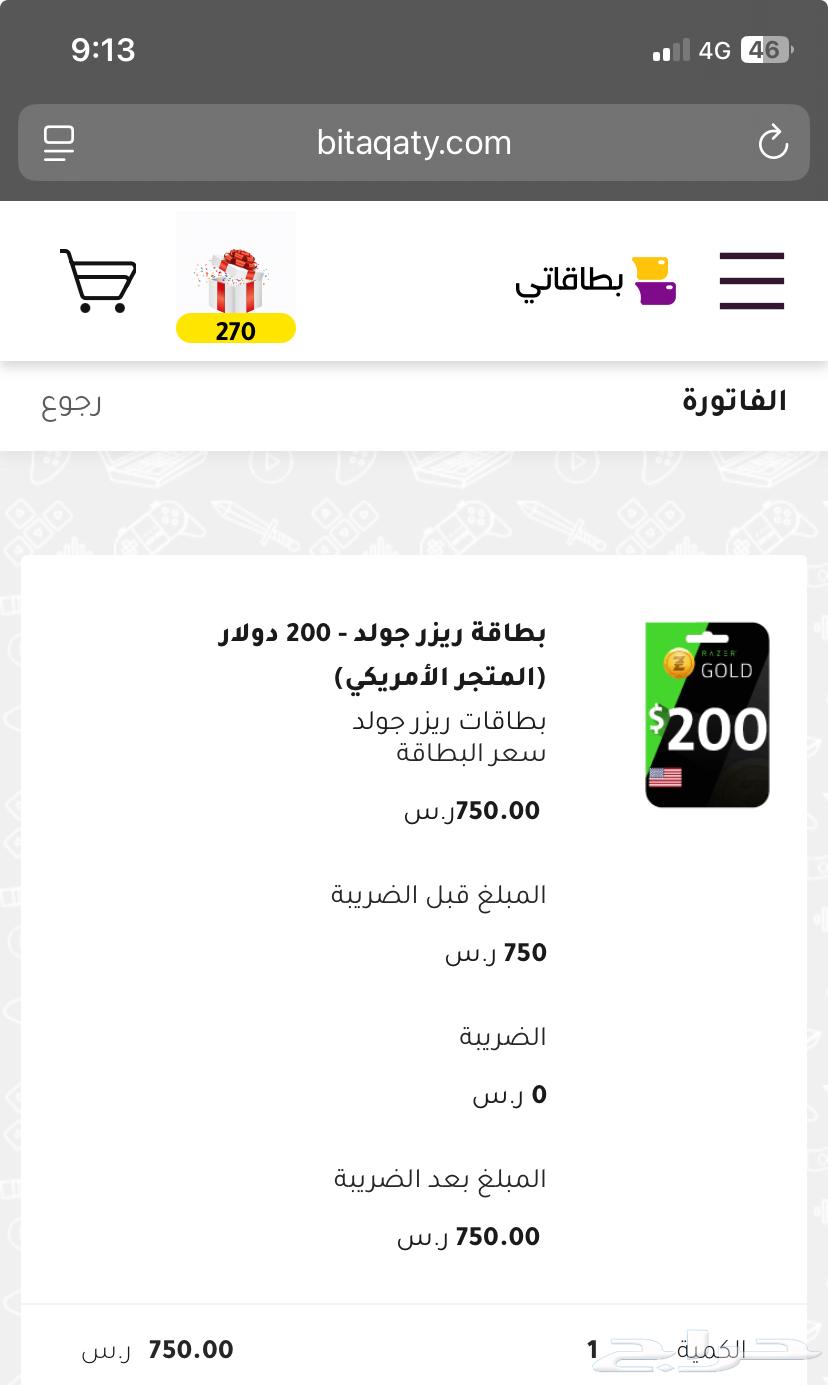Select the الفاتورة page heading
The image size is (828, 1385).
point(734,399)
